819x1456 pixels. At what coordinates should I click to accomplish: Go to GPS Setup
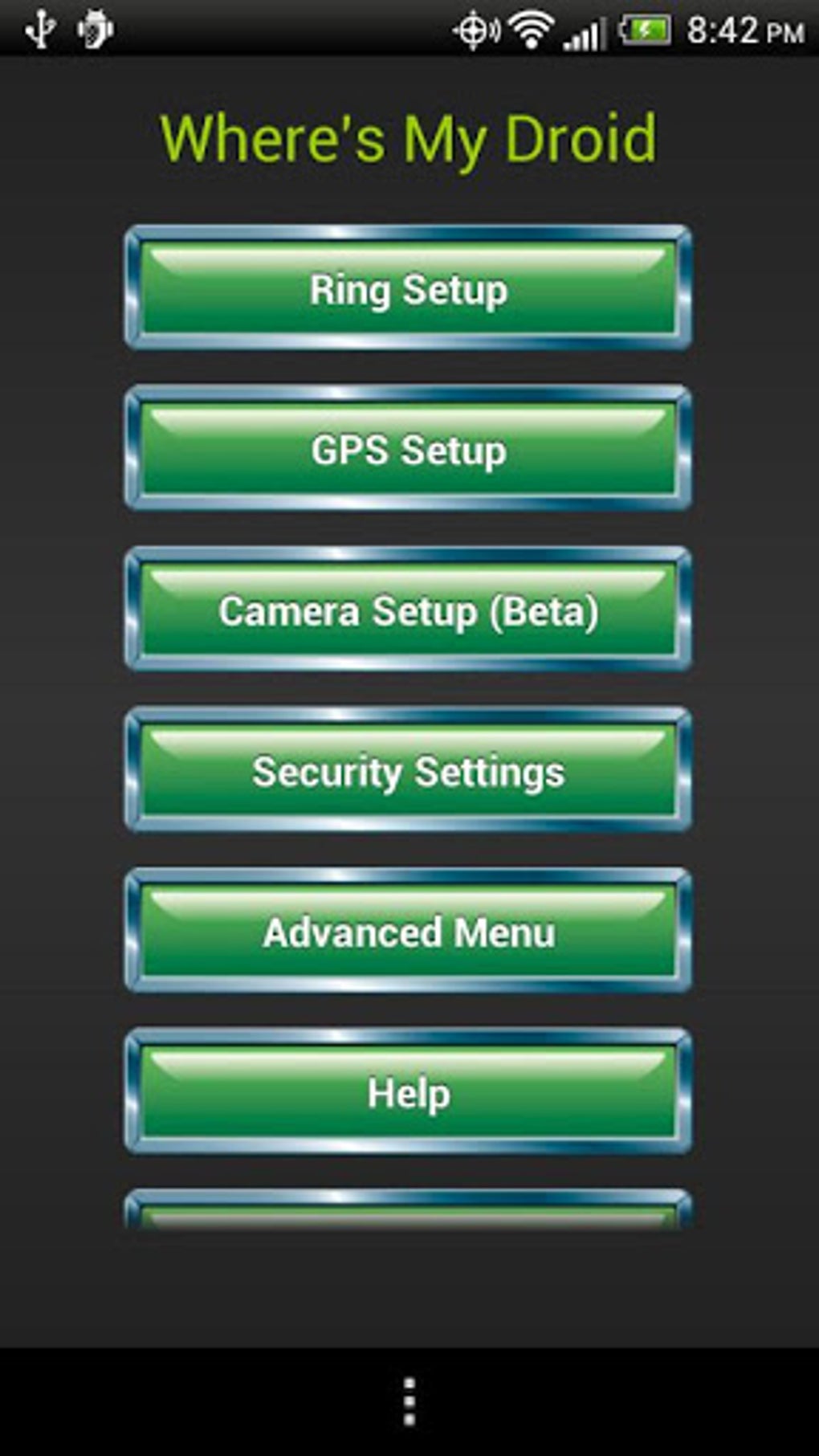[x=408, y=450]
